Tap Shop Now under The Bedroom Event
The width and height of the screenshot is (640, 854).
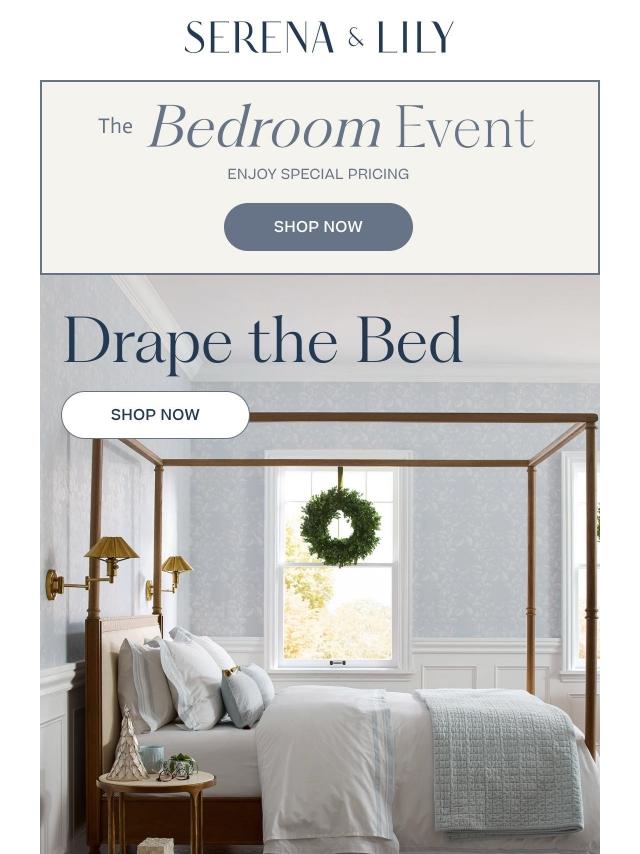click(x=318, y=227)
